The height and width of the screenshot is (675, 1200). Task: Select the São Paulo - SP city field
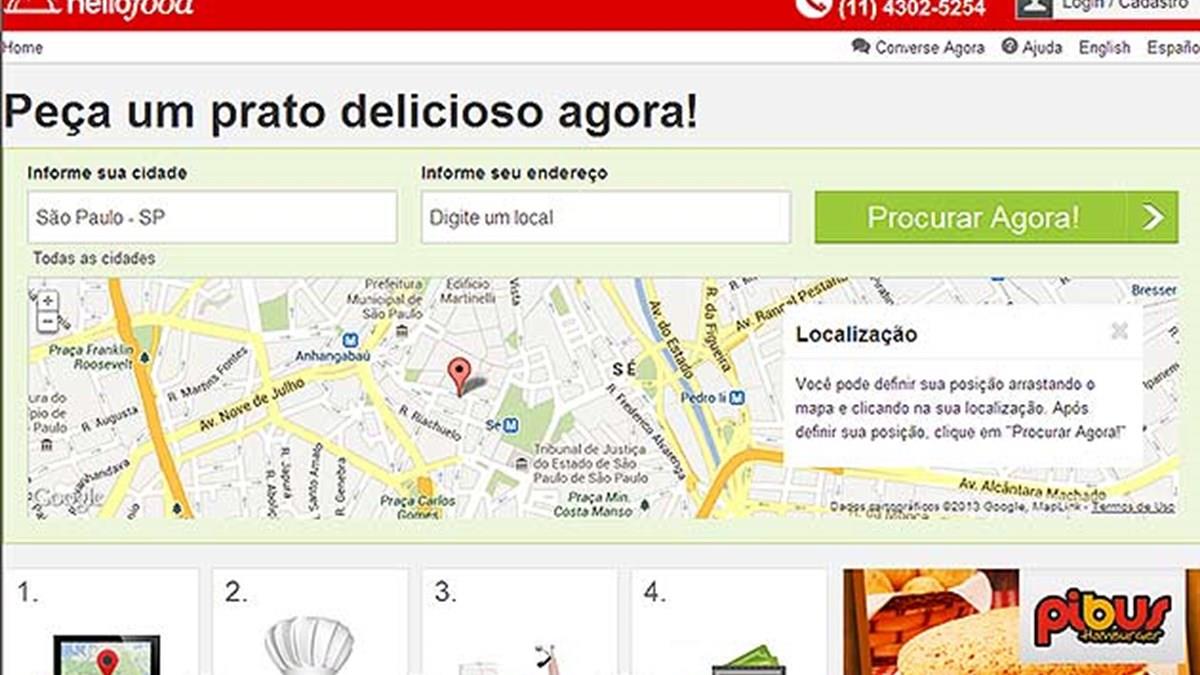point(212,217)
